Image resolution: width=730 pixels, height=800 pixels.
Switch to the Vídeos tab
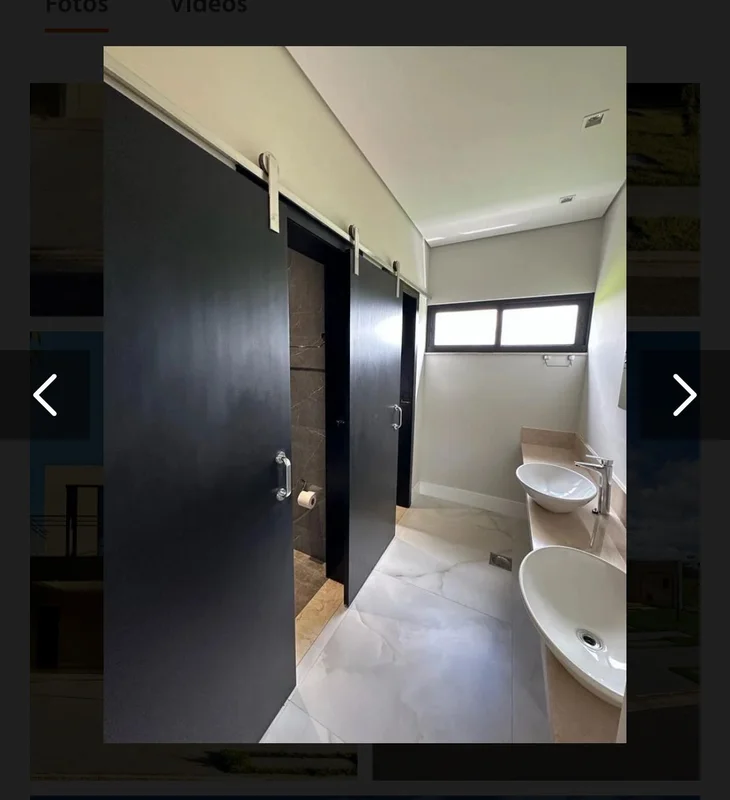208,8
